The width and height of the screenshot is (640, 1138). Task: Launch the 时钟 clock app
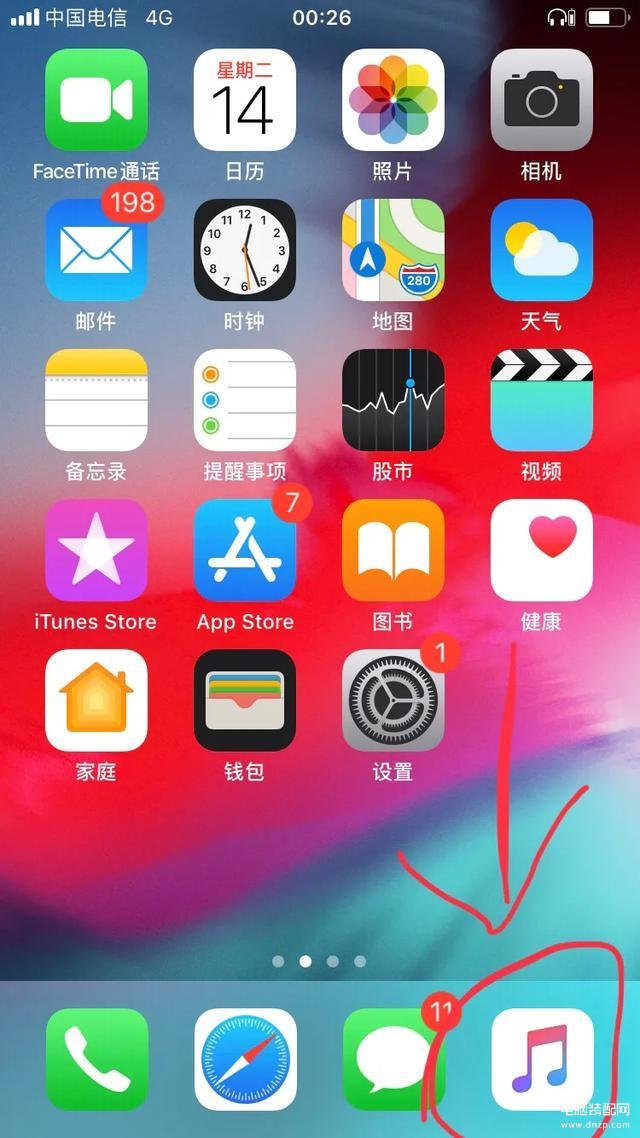pos(245,250)
